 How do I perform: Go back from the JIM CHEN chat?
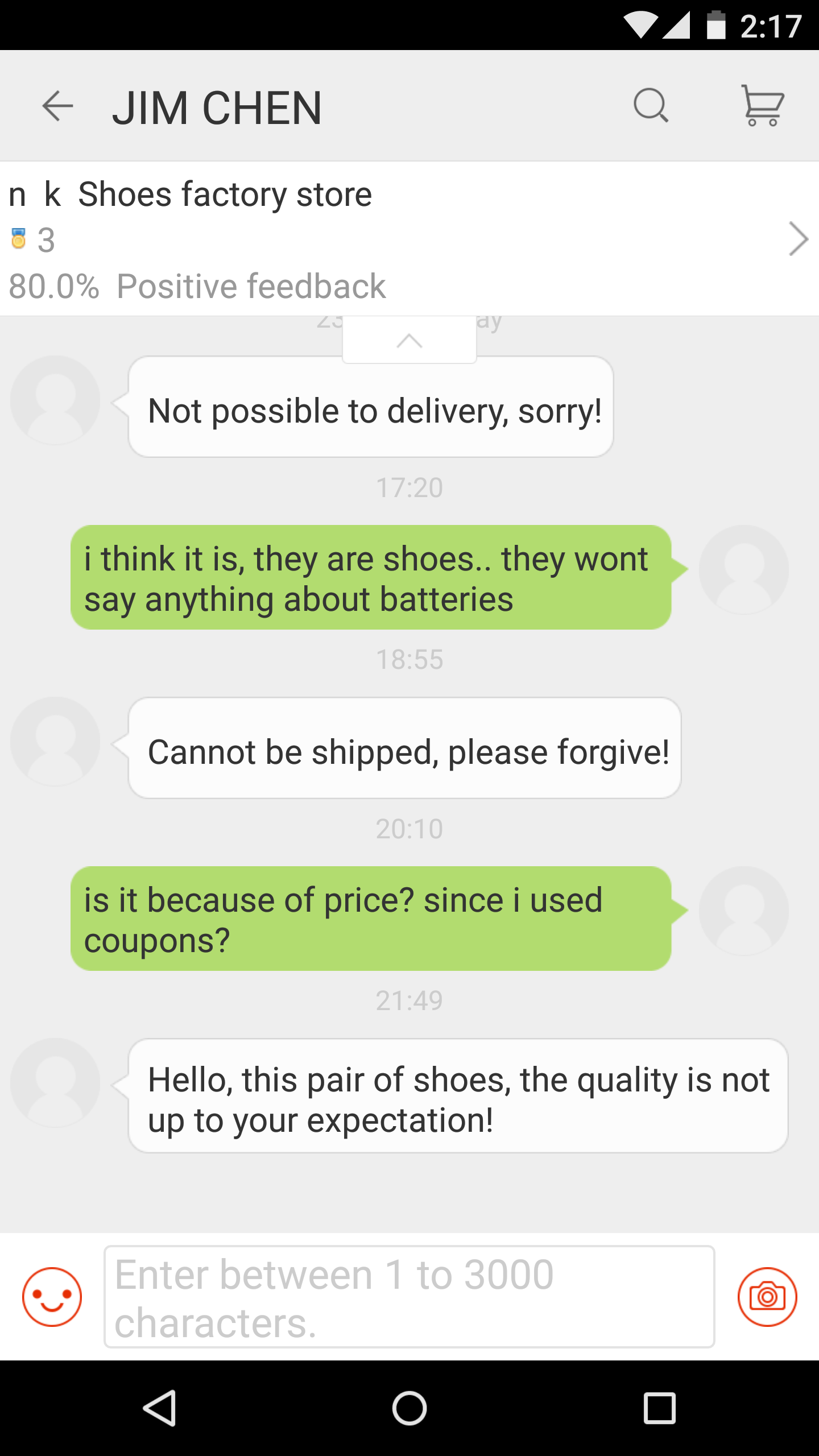click(57, 106)
